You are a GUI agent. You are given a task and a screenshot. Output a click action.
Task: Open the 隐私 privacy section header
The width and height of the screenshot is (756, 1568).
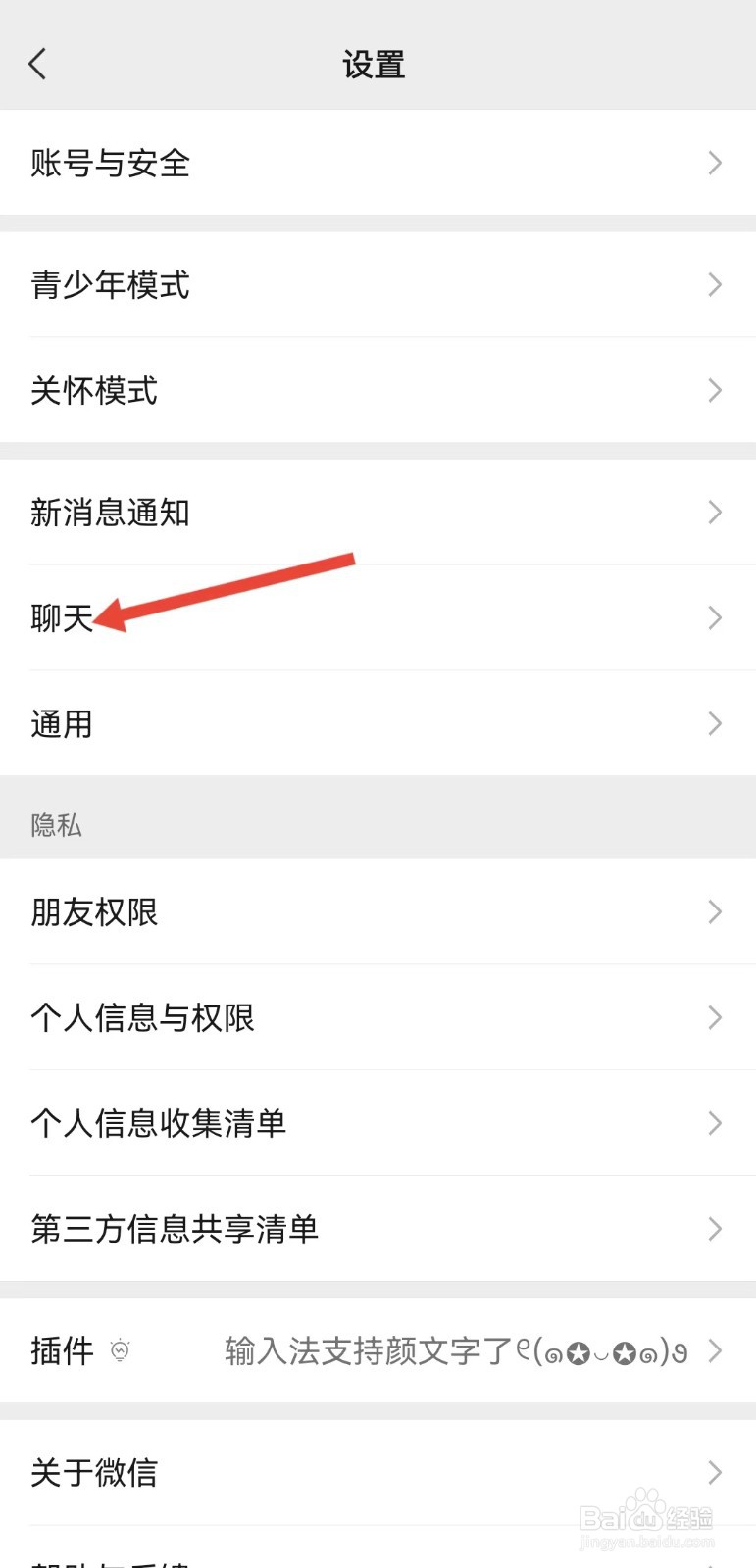coord(56,826)
